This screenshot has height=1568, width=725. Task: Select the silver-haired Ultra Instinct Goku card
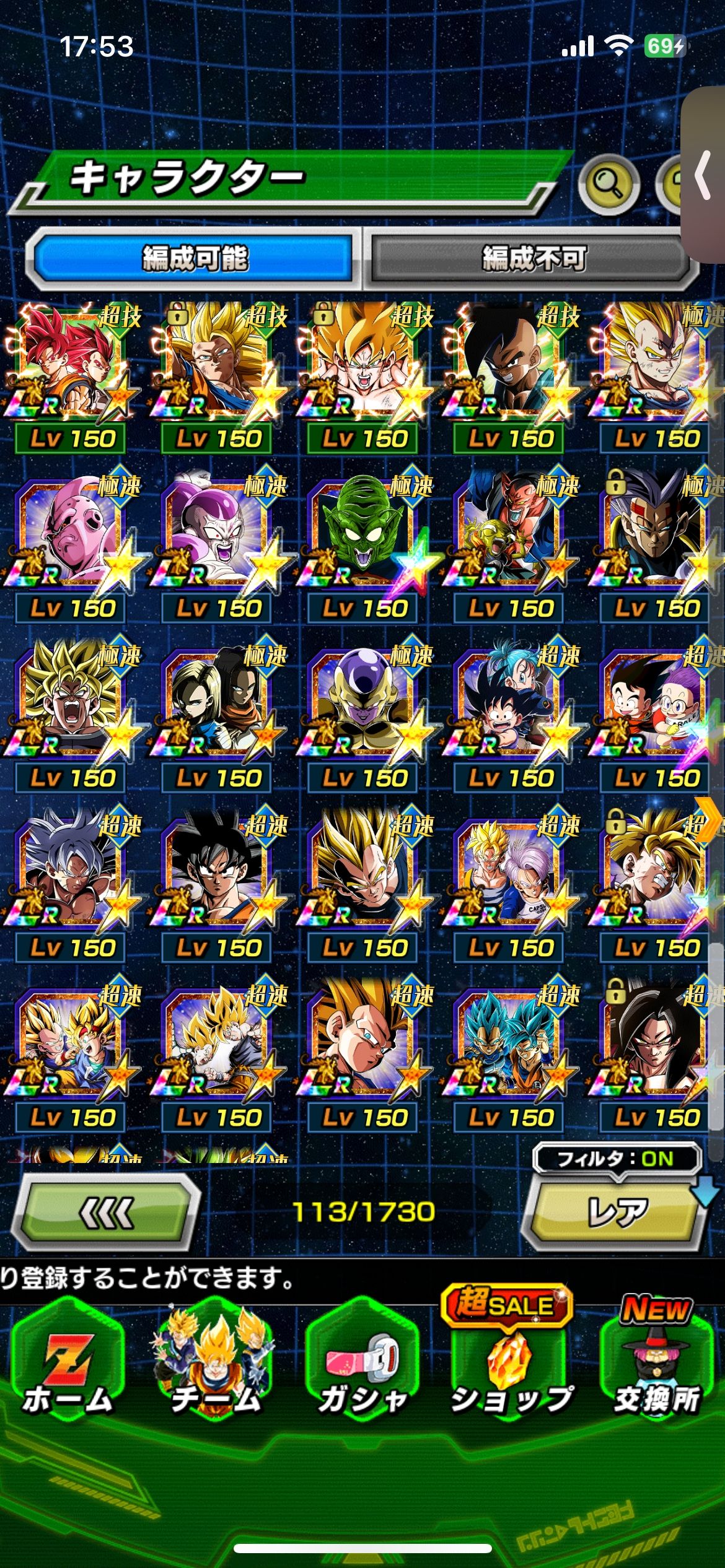72,877
